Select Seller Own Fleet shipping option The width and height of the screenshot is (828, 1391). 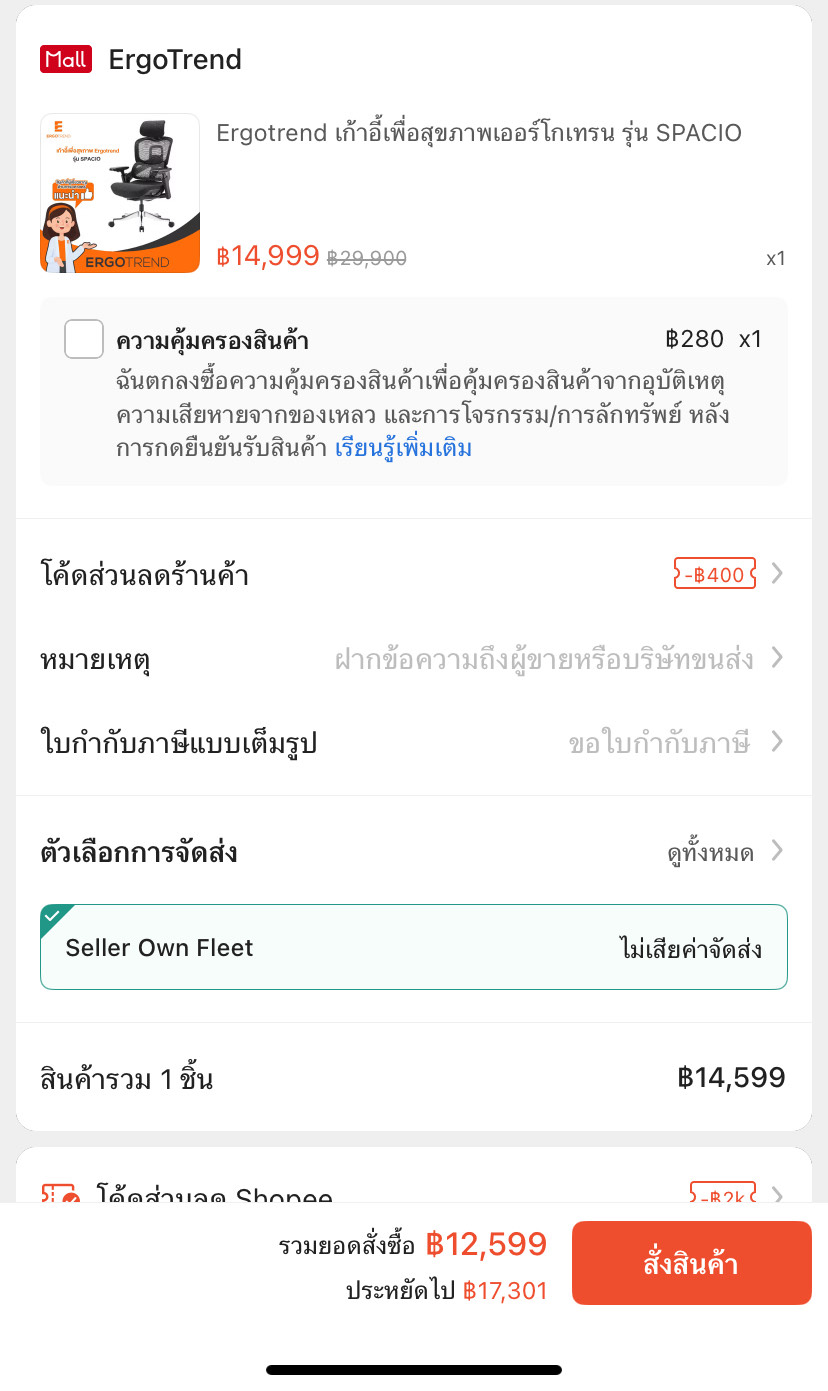click(x=414, y=947)
